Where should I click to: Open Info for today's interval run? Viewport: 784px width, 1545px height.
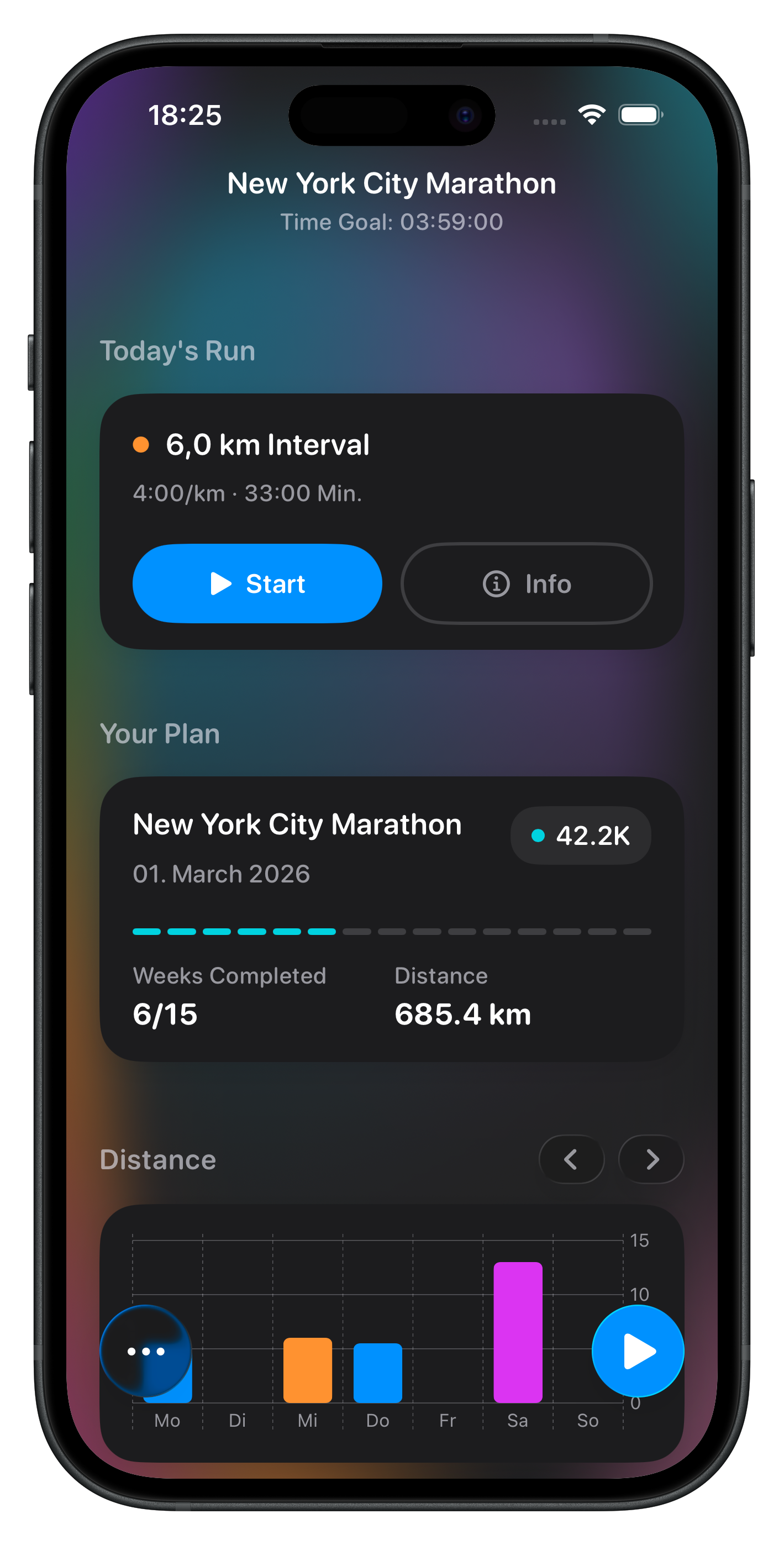click(526, 584)
